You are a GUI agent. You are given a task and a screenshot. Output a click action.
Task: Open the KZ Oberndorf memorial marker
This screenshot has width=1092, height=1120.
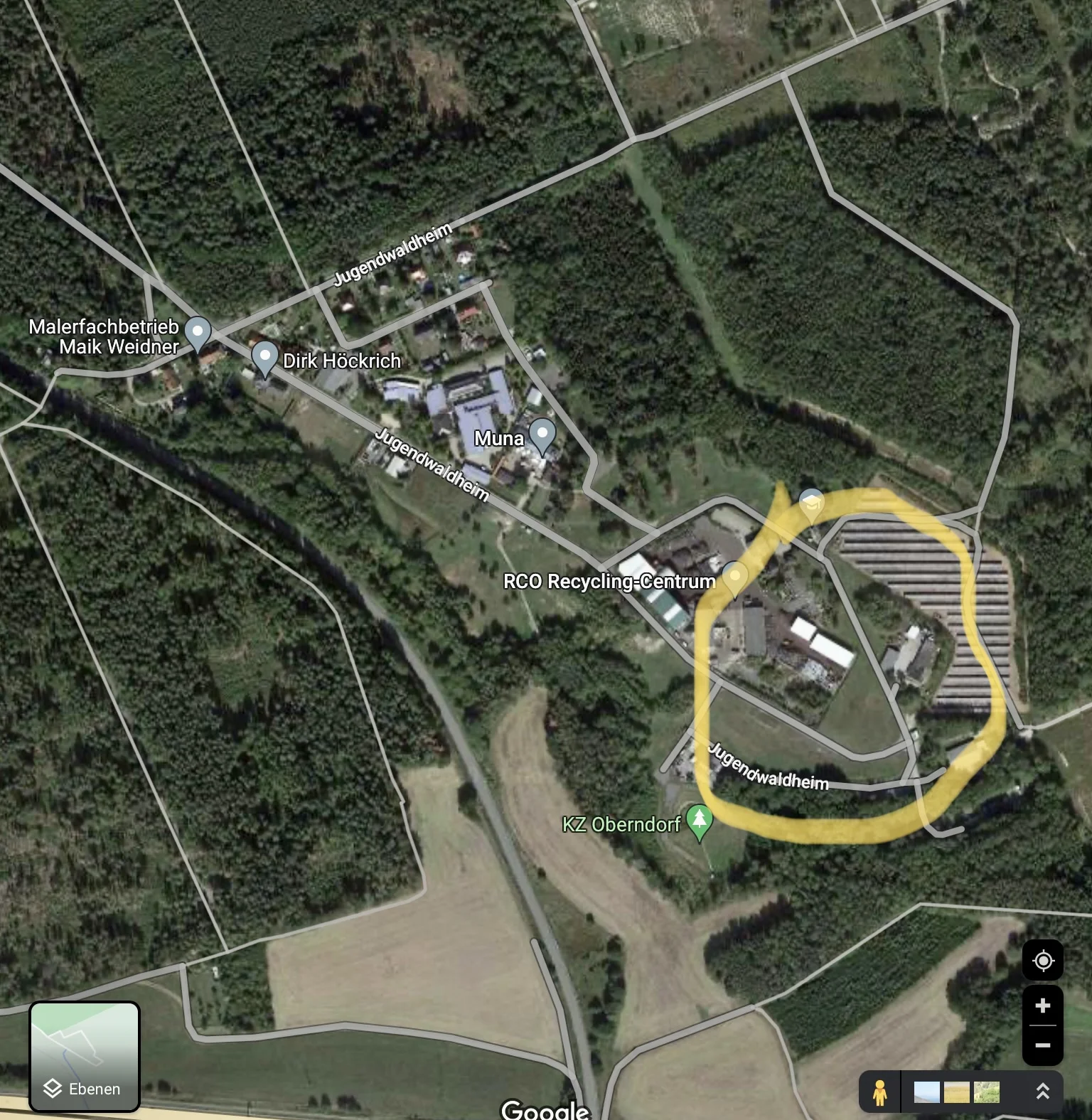click(700, 821)
